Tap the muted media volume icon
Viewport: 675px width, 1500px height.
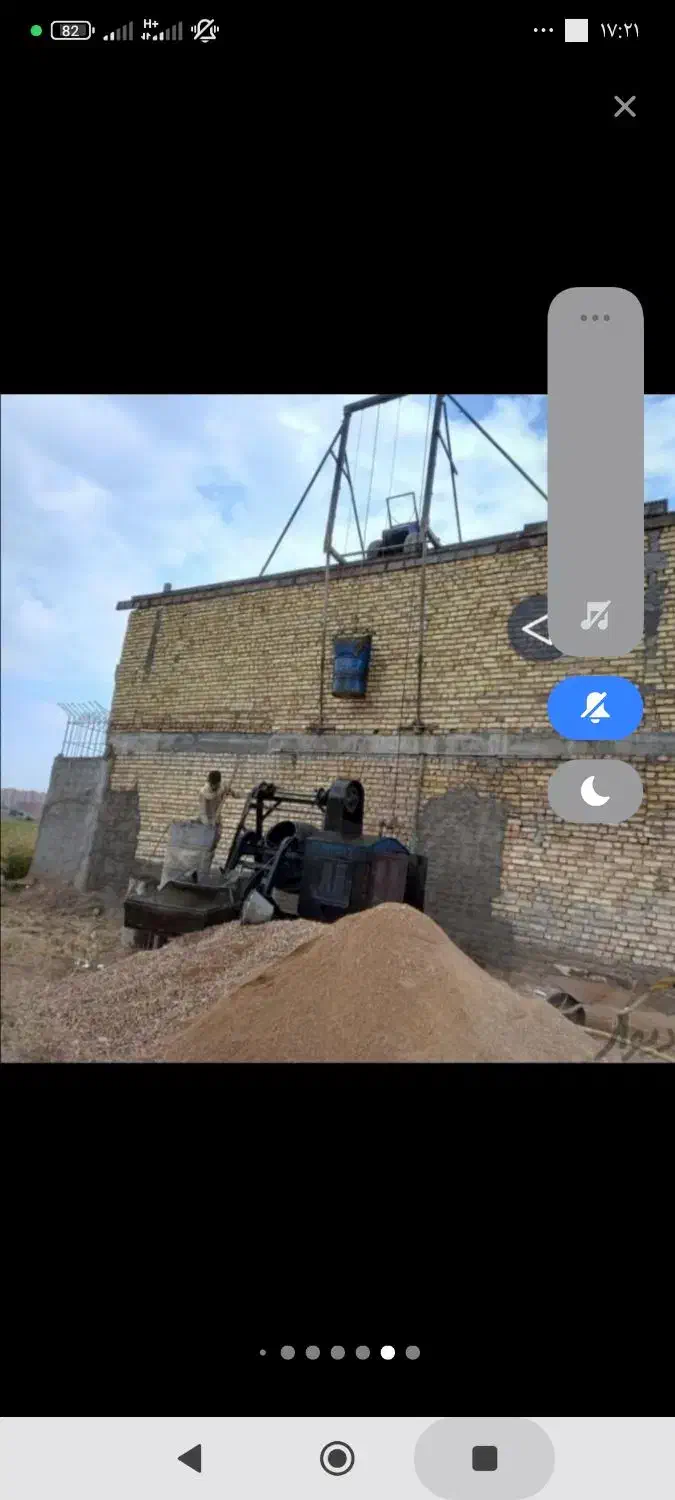click(x=595, y=616)
